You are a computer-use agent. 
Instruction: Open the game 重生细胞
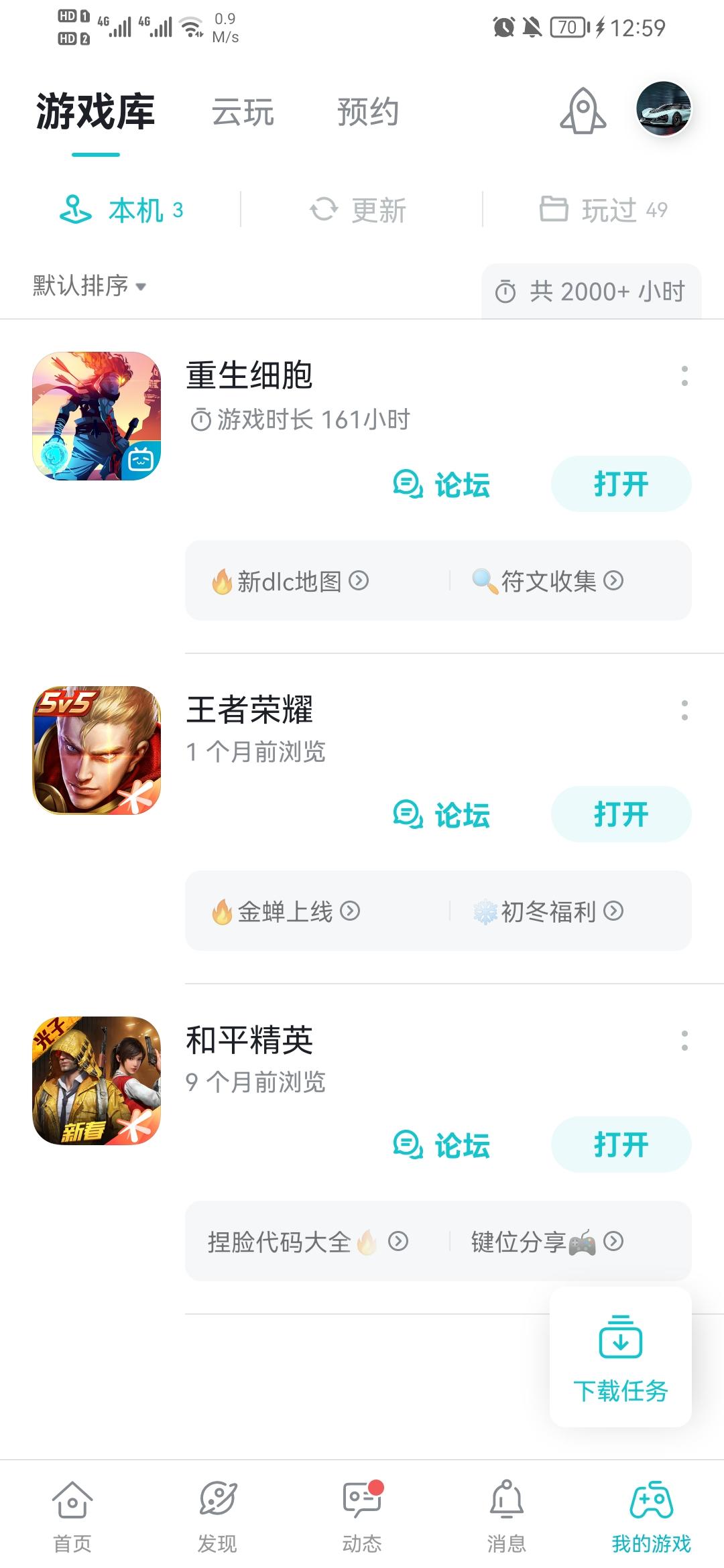[x=621, y=484]
